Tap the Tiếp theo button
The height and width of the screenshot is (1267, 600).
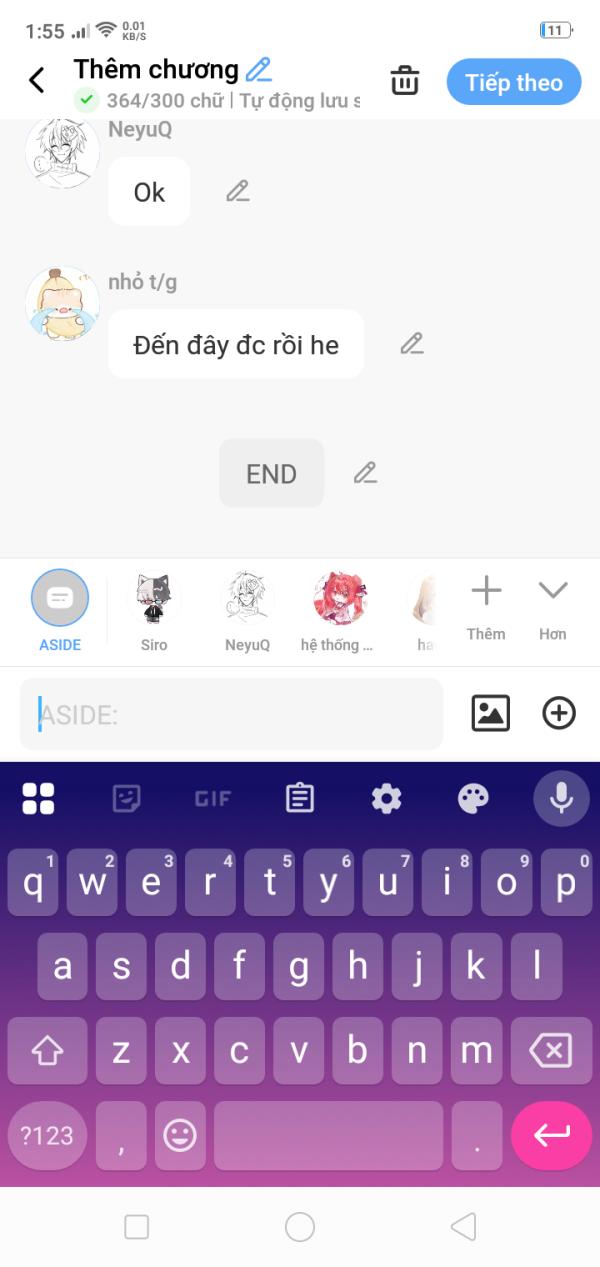[x=514, y=82]
